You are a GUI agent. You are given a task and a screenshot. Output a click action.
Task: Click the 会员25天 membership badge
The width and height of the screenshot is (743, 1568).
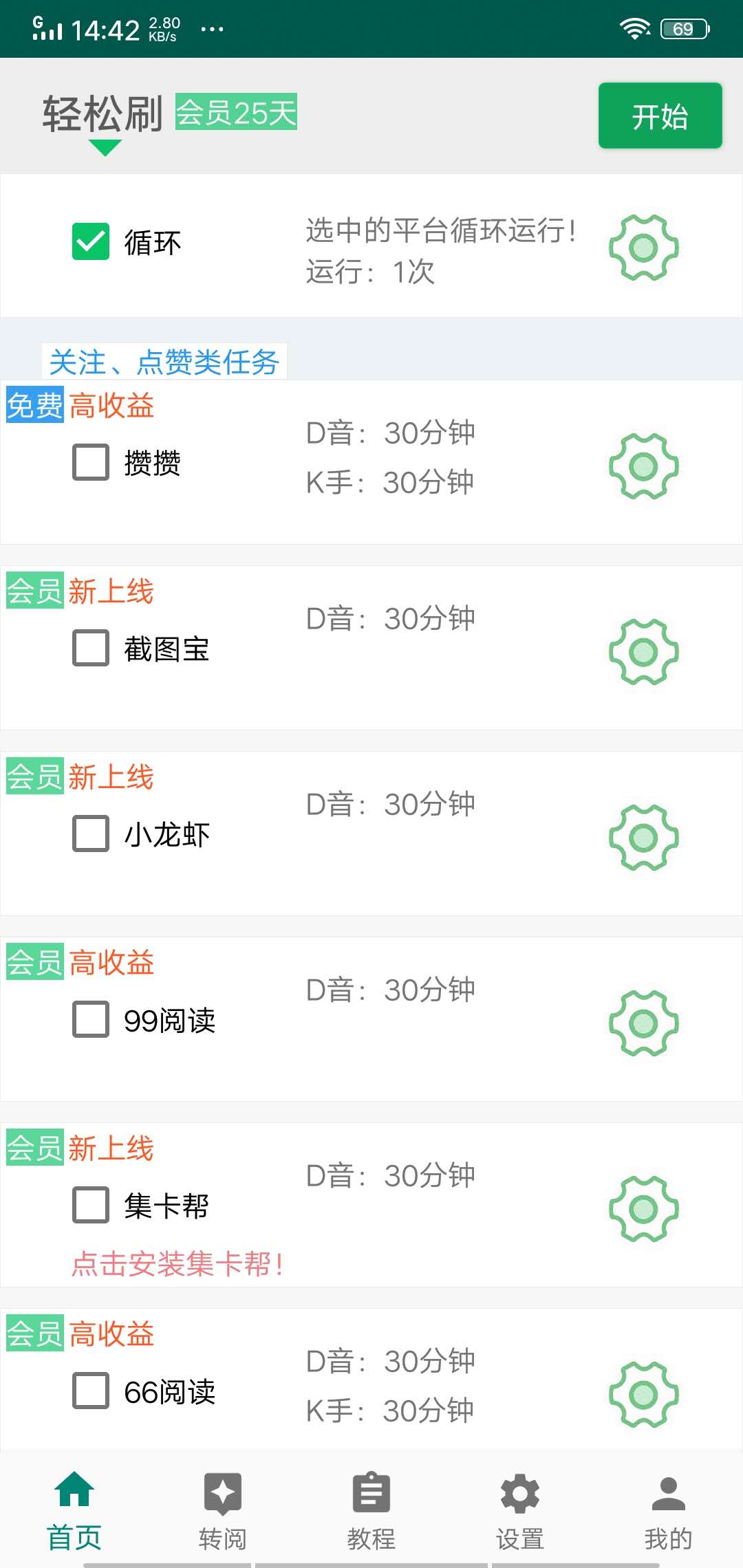pyautogui.click(x=235, y=112)
